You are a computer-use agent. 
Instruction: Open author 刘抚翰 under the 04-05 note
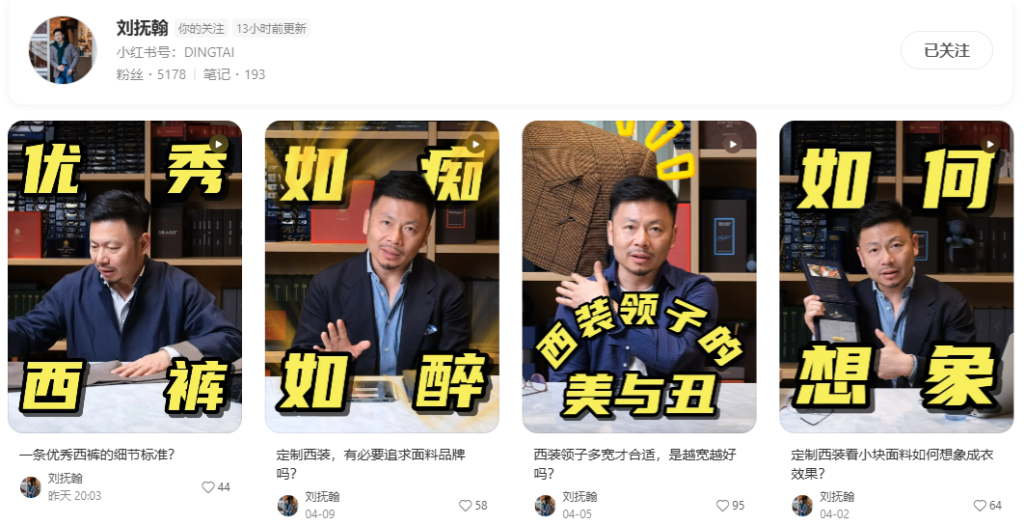pos(579,497)
